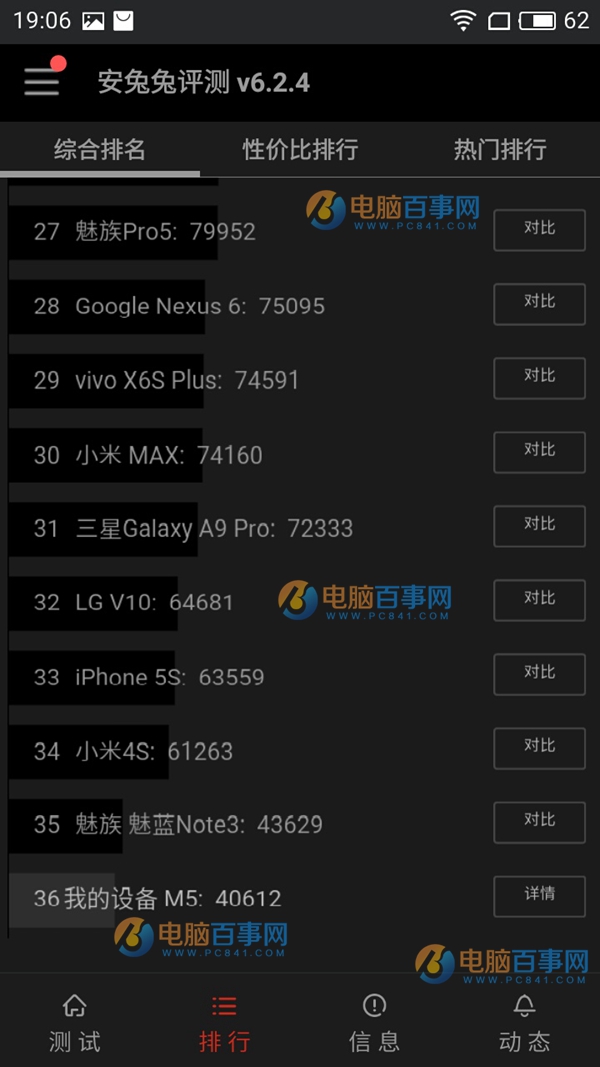Switch to the 热门排行 tab

point(500,150)
